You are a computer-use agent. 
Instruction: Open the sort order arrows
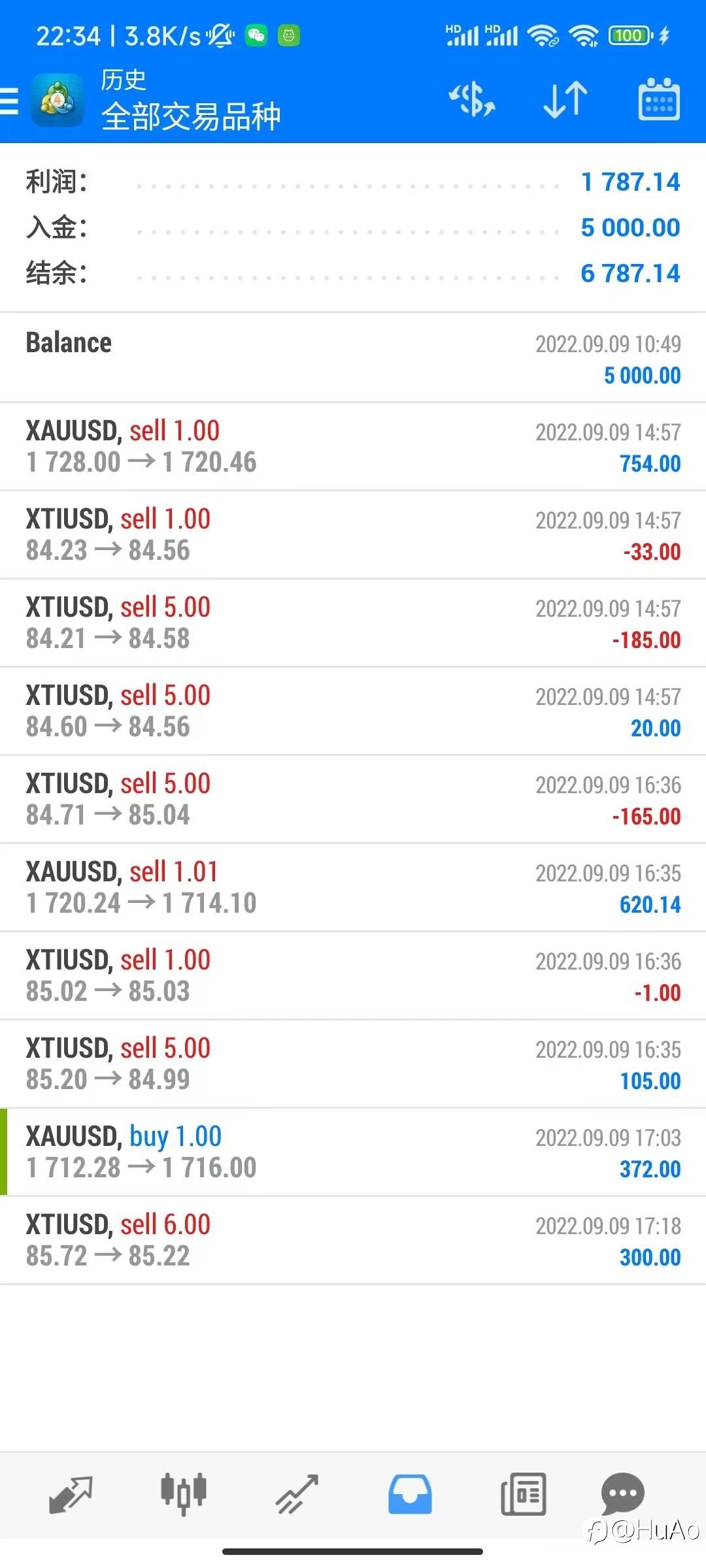coord(565,100)
